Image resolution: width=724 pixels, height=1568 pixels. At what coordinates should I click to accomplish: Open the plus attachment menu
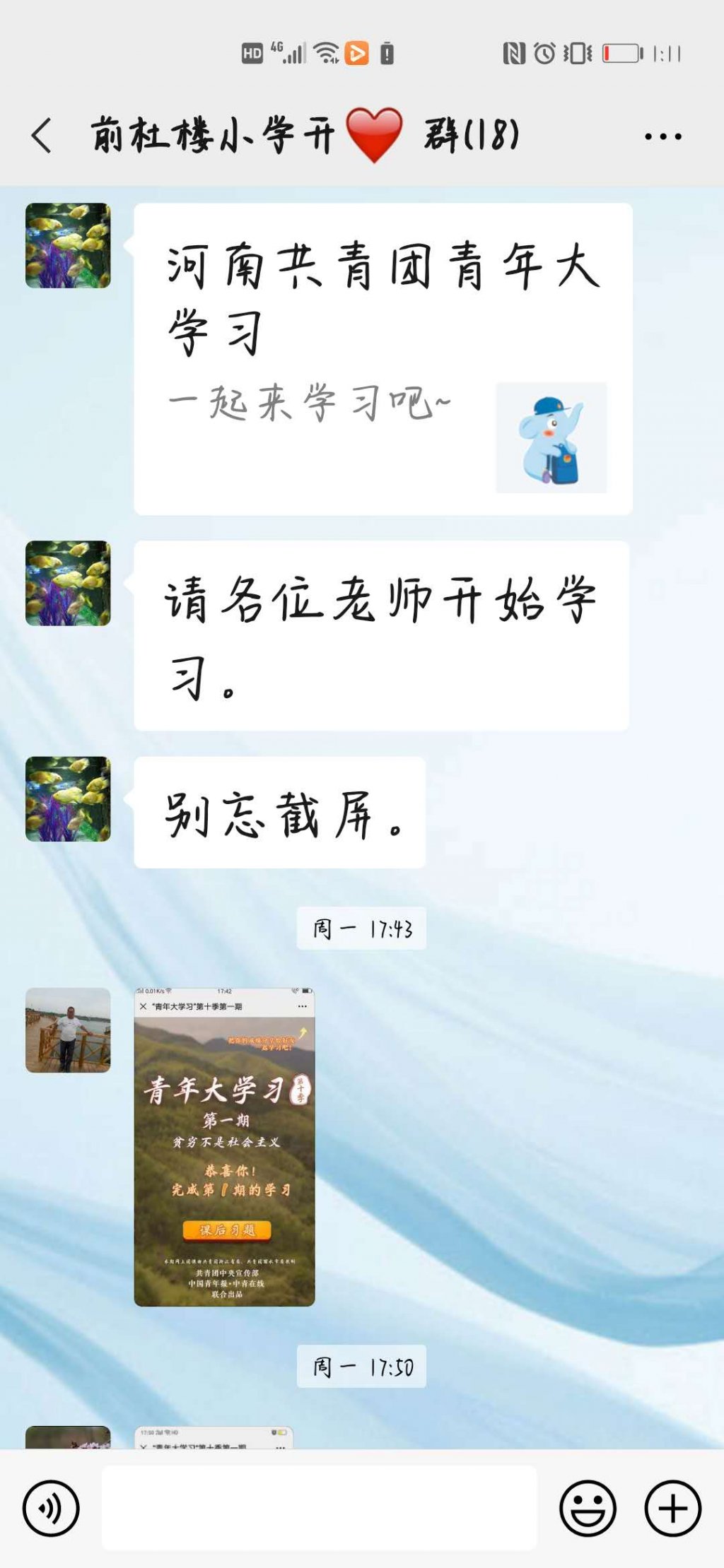tap(672, 1508)
